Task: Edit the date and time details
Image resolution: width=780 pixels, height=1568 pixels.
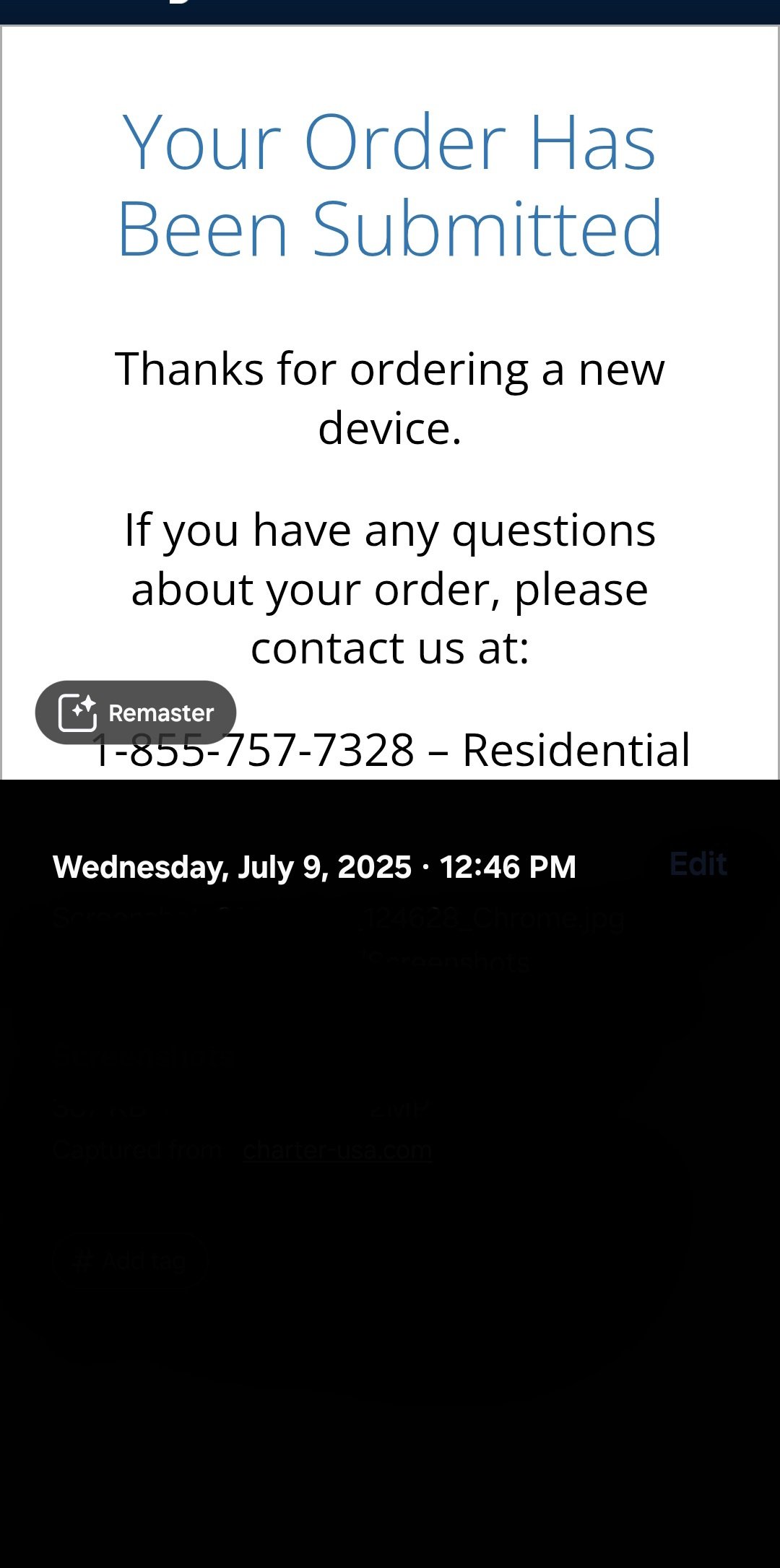Action: click(698, 864)
